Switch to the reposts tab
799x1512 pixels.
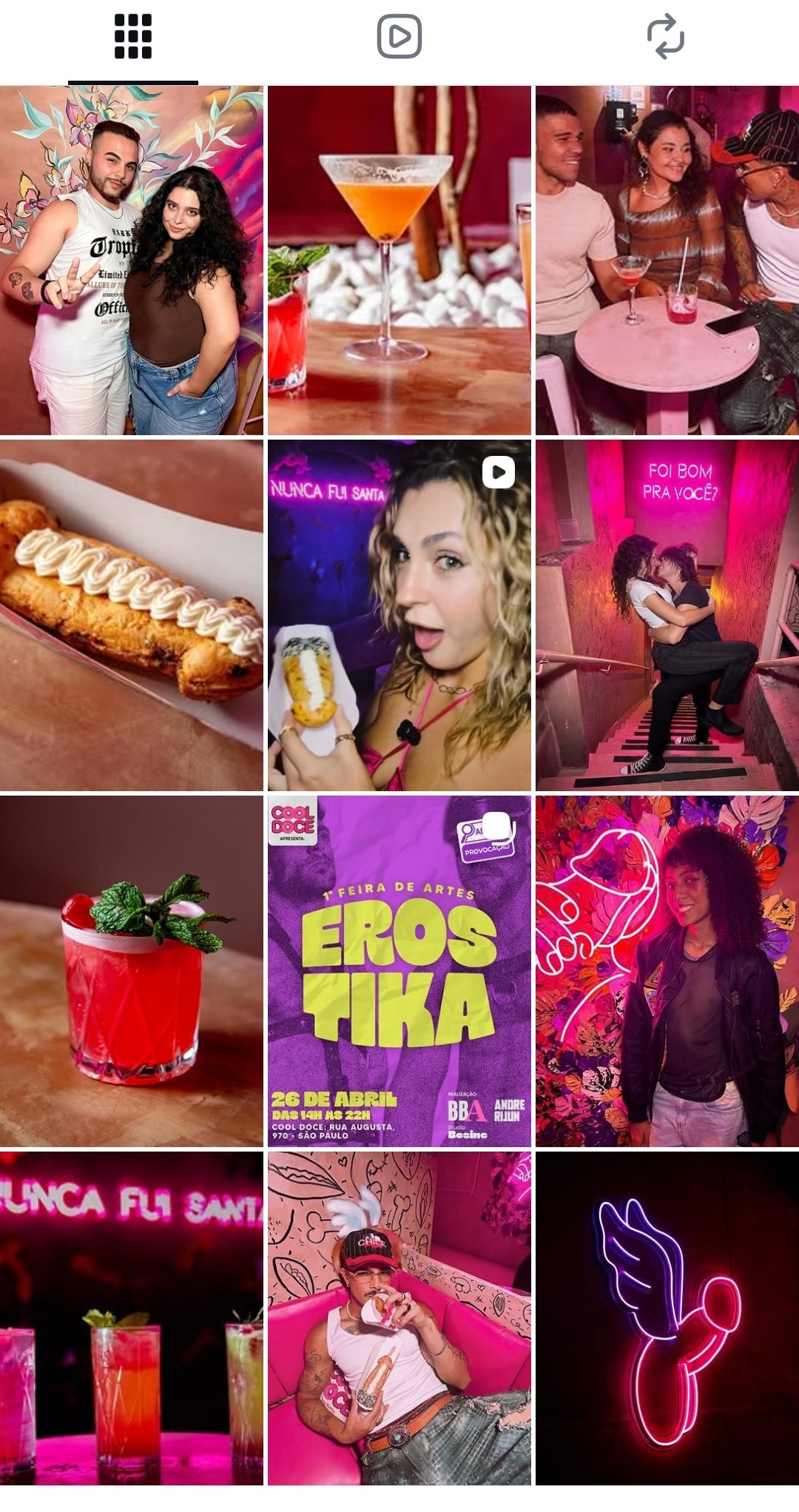(665, 37)
